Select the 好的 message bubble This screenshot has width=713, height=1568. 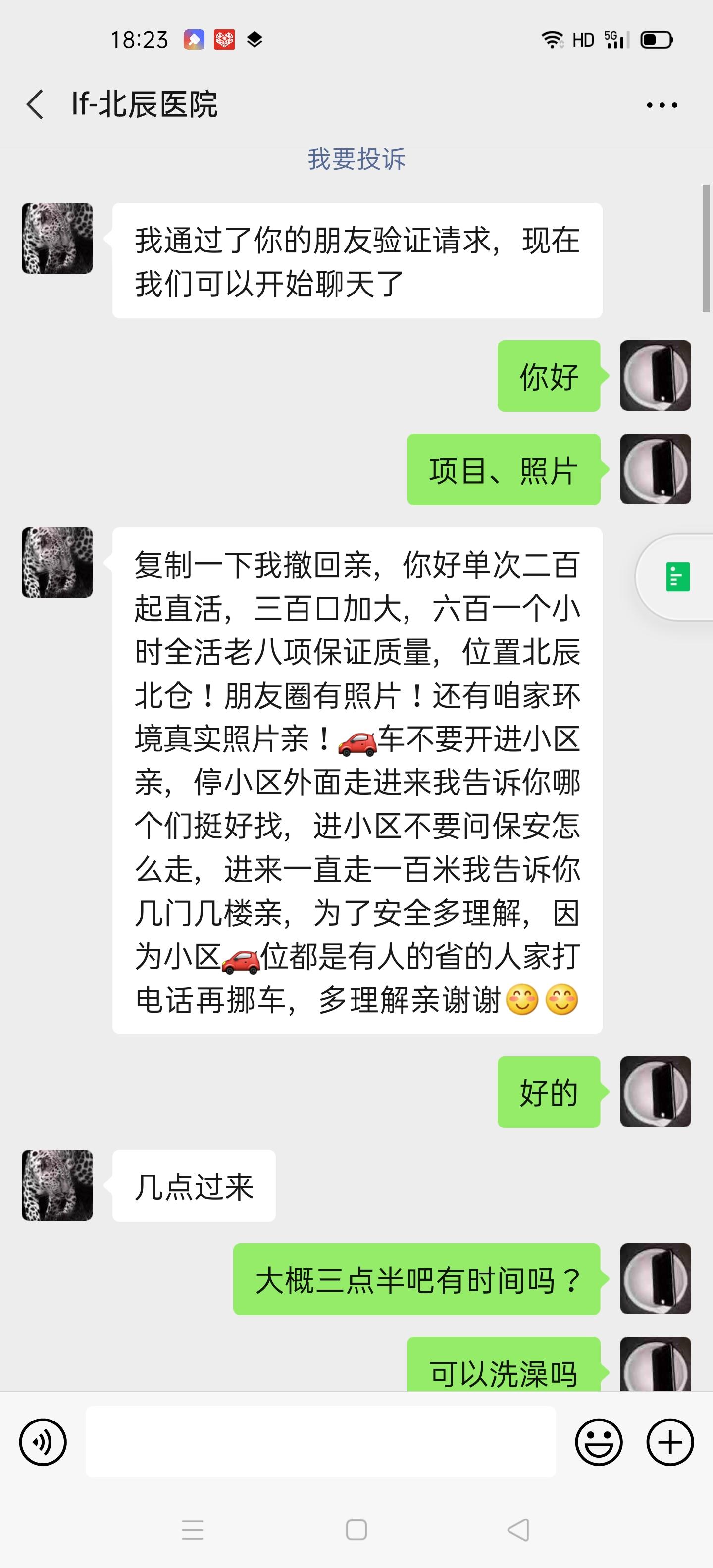(x=549, y=1092)
